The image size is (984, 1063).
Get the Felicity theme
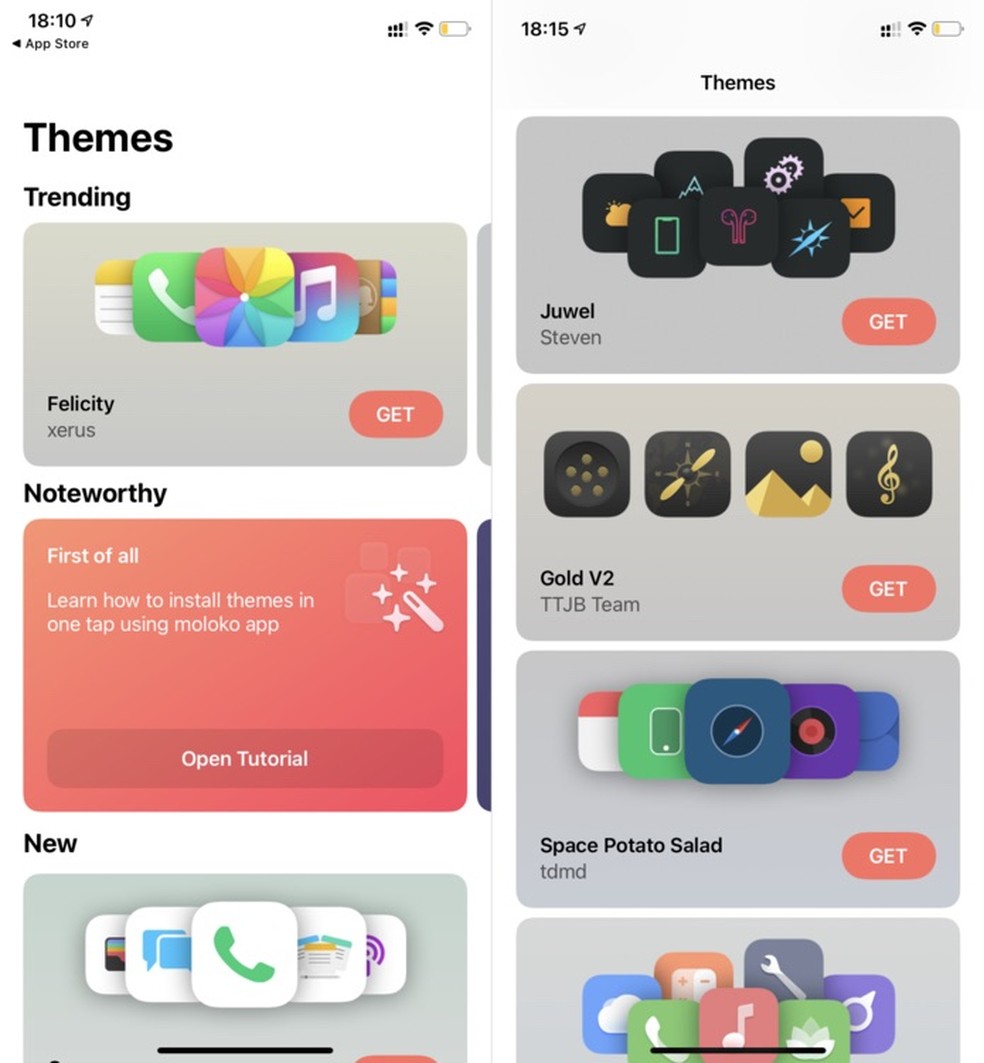tap(395, 414)
